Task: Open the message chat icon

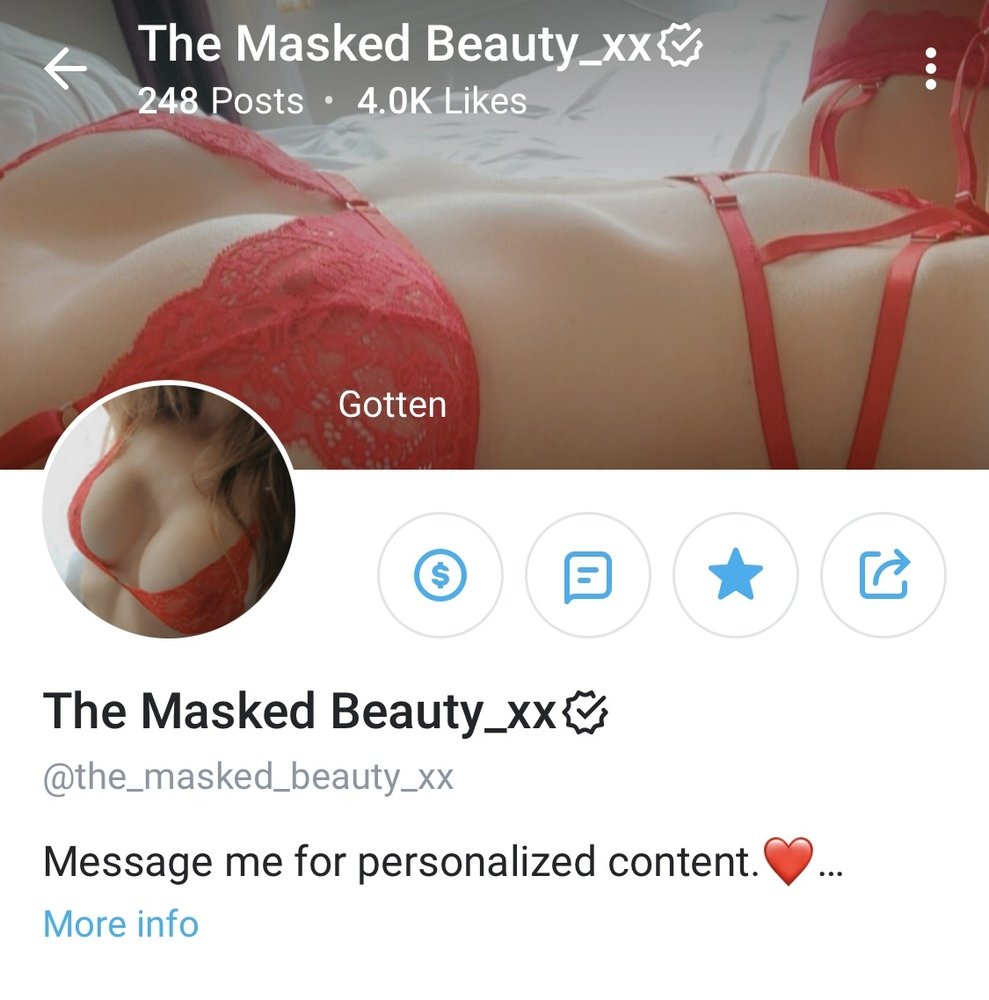Action: (x=588, y=575)
